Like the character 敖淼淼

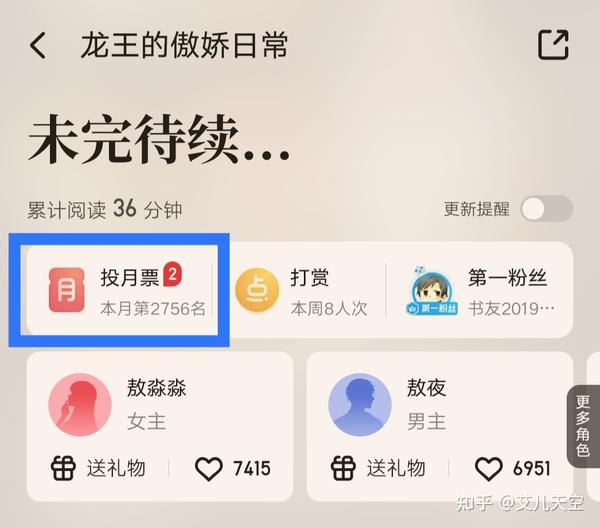click(x=231, y=468)
